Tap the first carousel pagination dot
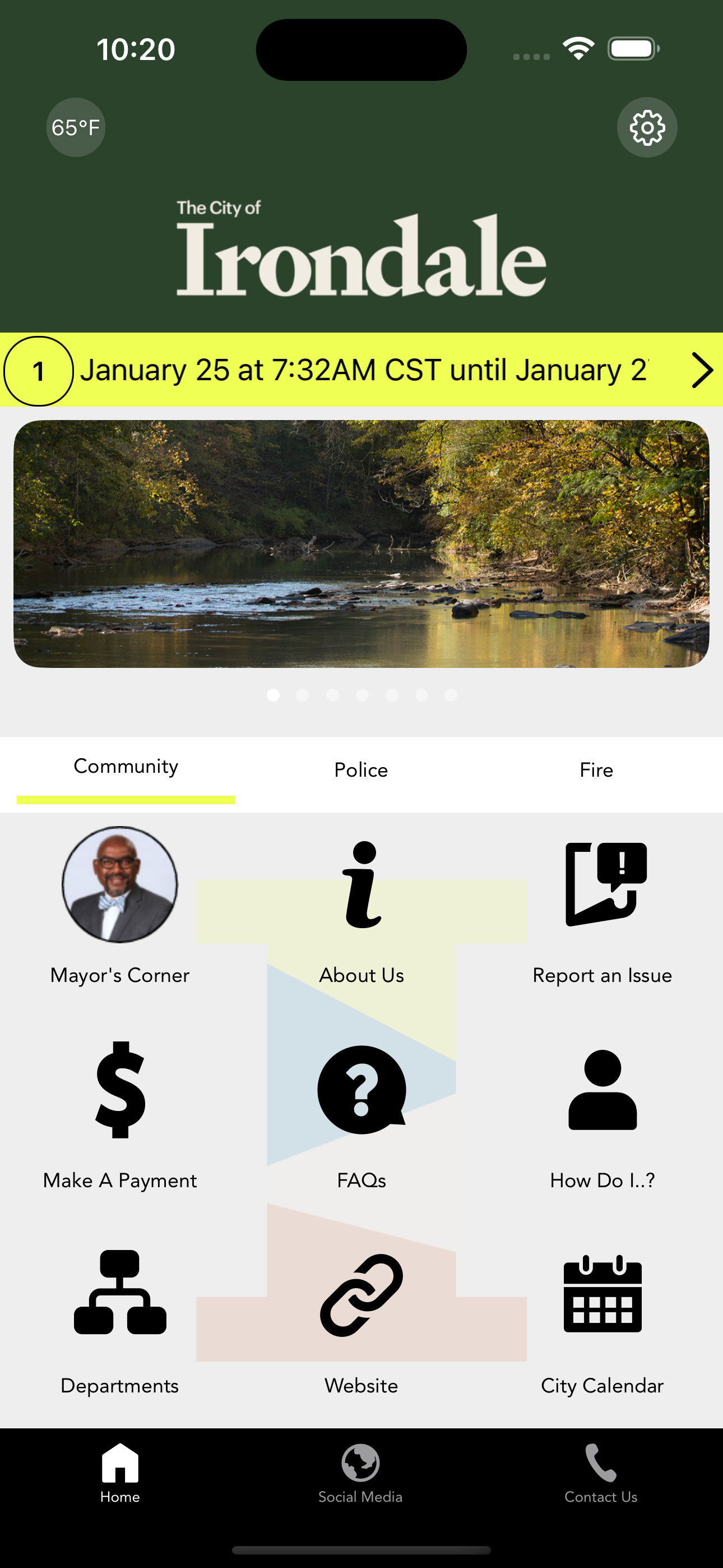 [274, 694]
